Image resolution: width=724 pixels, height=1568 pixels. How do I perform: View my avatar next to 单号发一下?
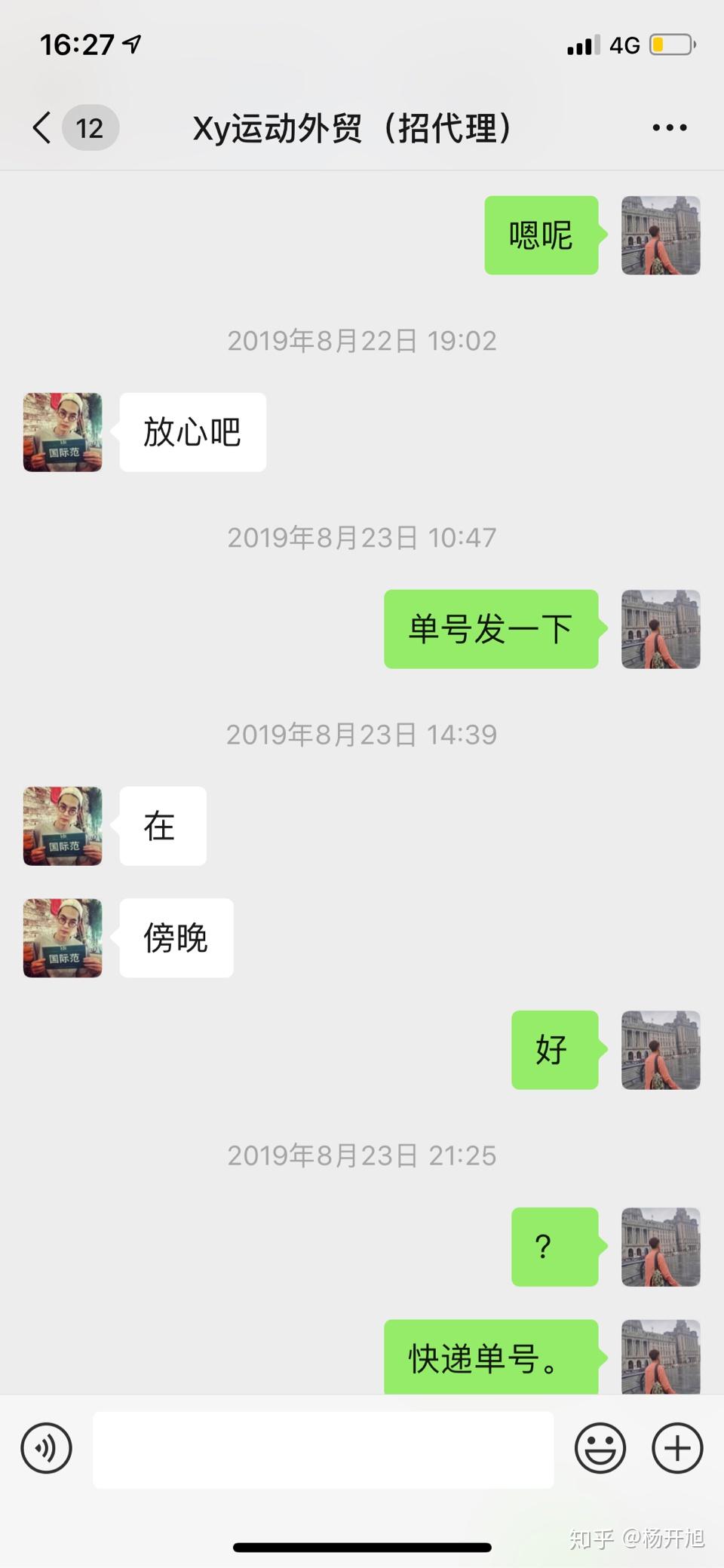[x=661, y=629]
